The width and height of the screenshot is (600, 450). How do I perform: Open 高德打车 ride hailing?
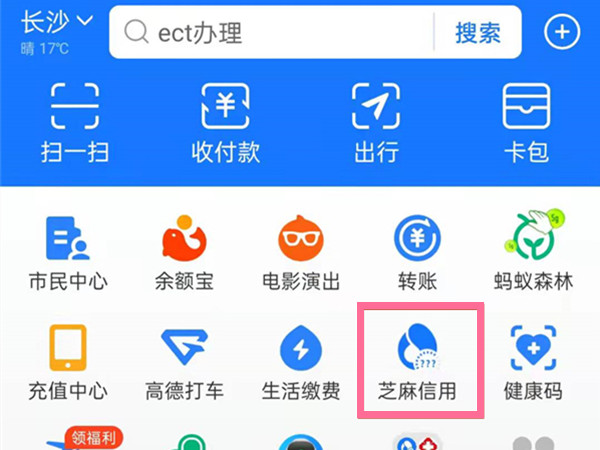(x=184, y=362)
